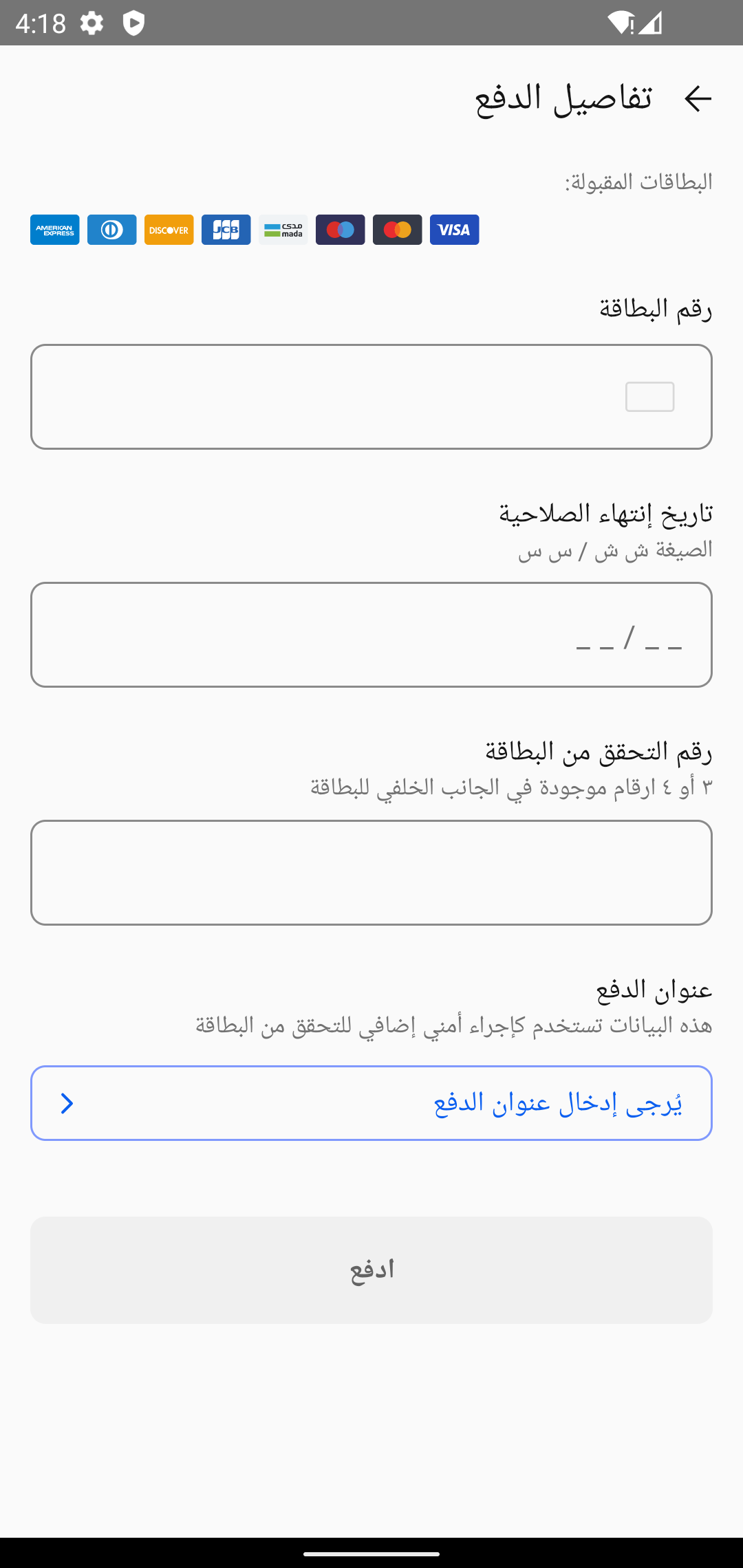Tap the back arrow to leave payment details
The width and height of the screenshot is (743, 1568).
point(699,98)
